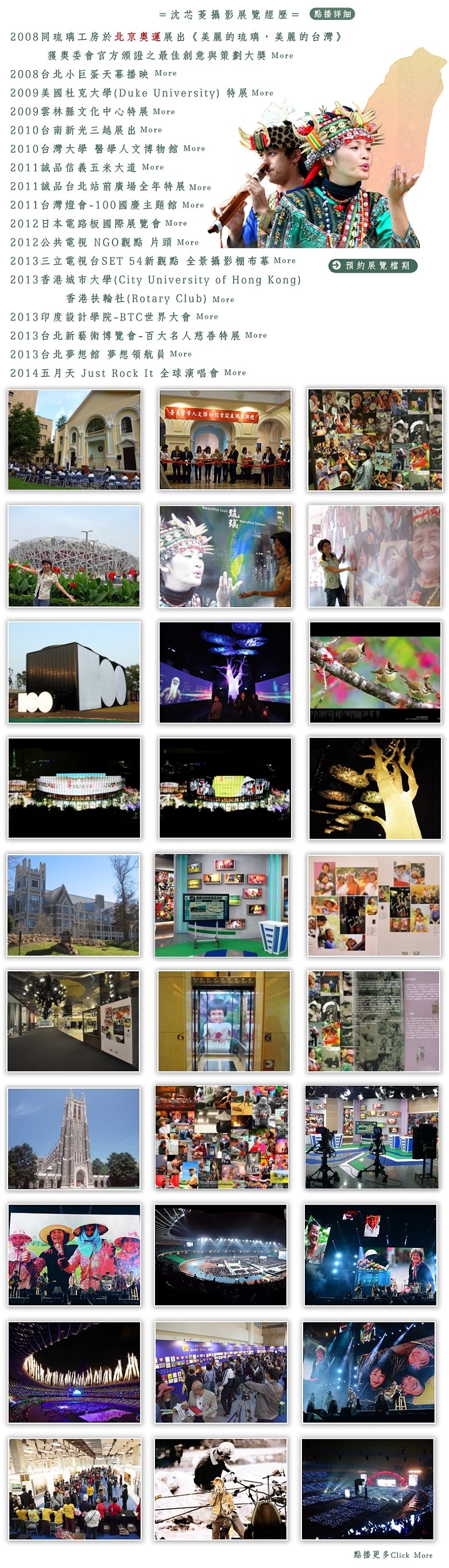Open More for 2012日本電路板國際展覽會
Viewport: 449px width, 1568px height.
(176, 224)
